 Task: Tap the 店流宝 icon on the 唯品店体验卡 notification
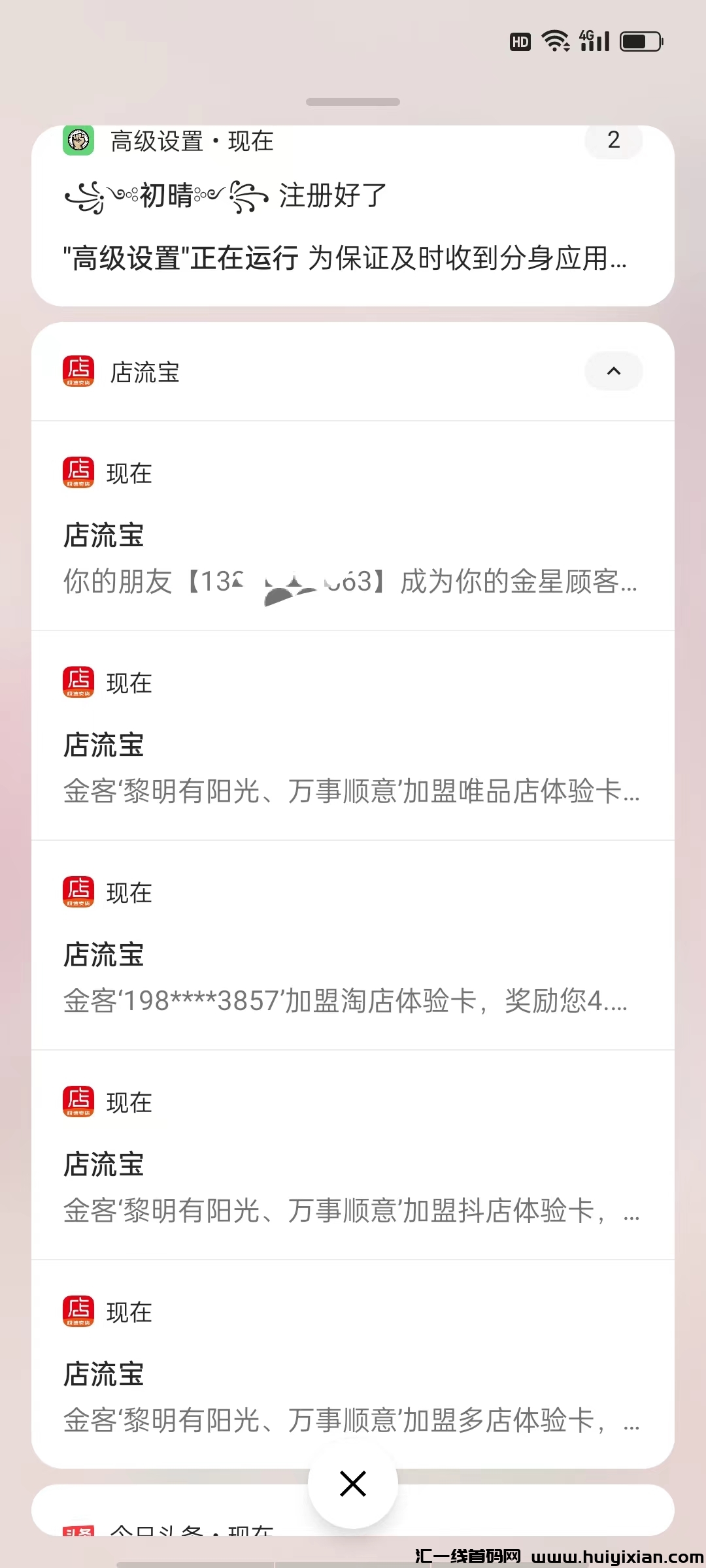tap(78, 682)
